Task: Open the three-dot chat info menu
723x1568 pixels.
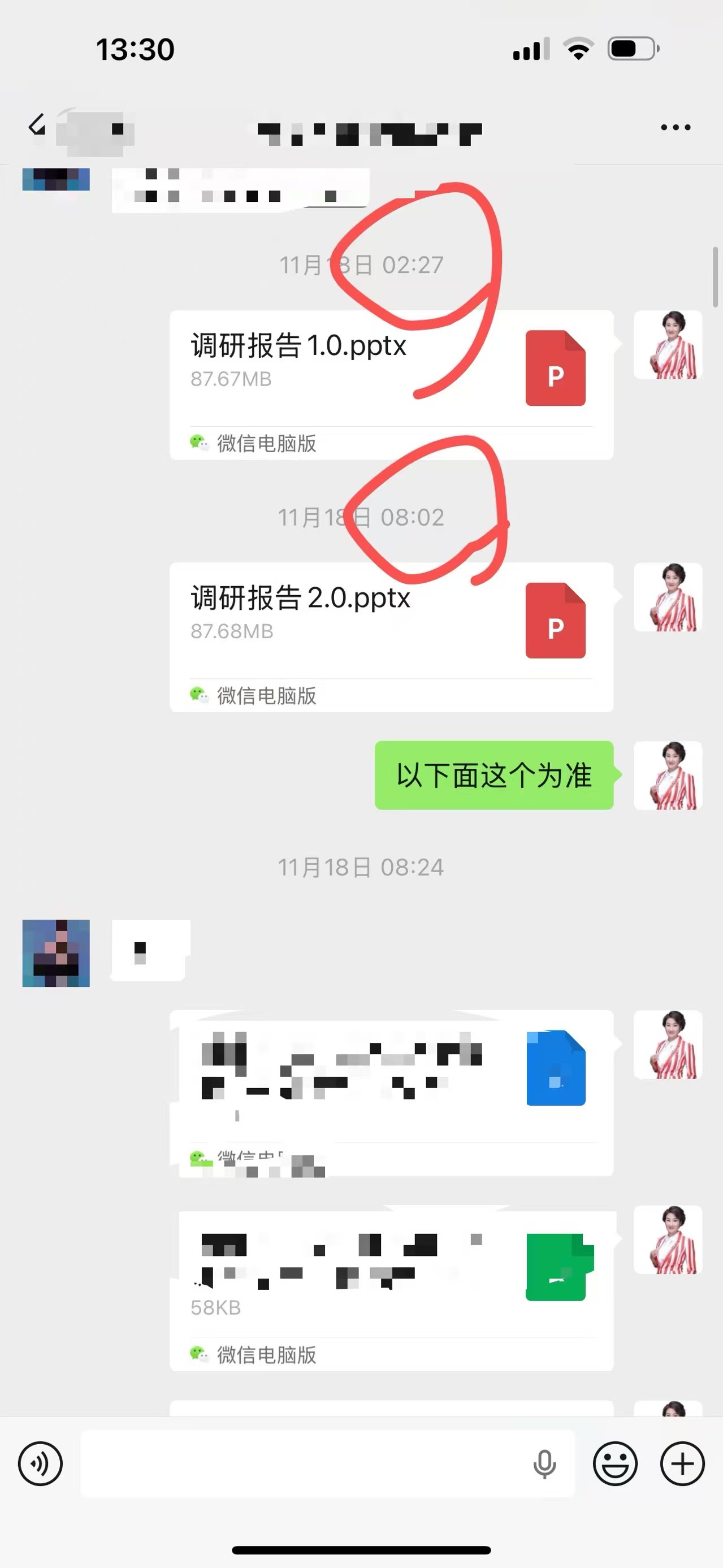Action: [676, 127]
